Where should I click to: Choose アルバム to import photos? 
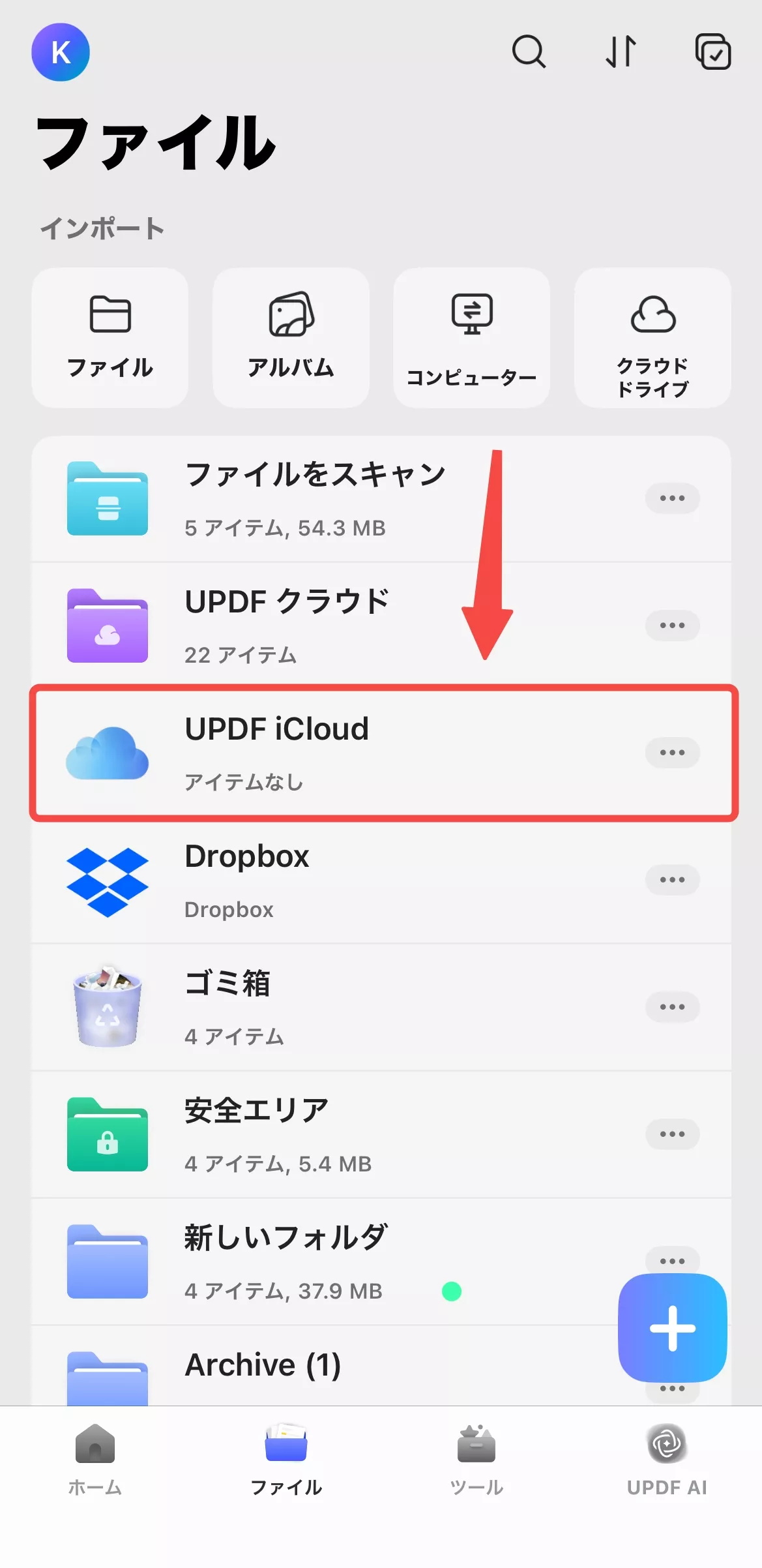pyautogui.click(x=291, y=336)
